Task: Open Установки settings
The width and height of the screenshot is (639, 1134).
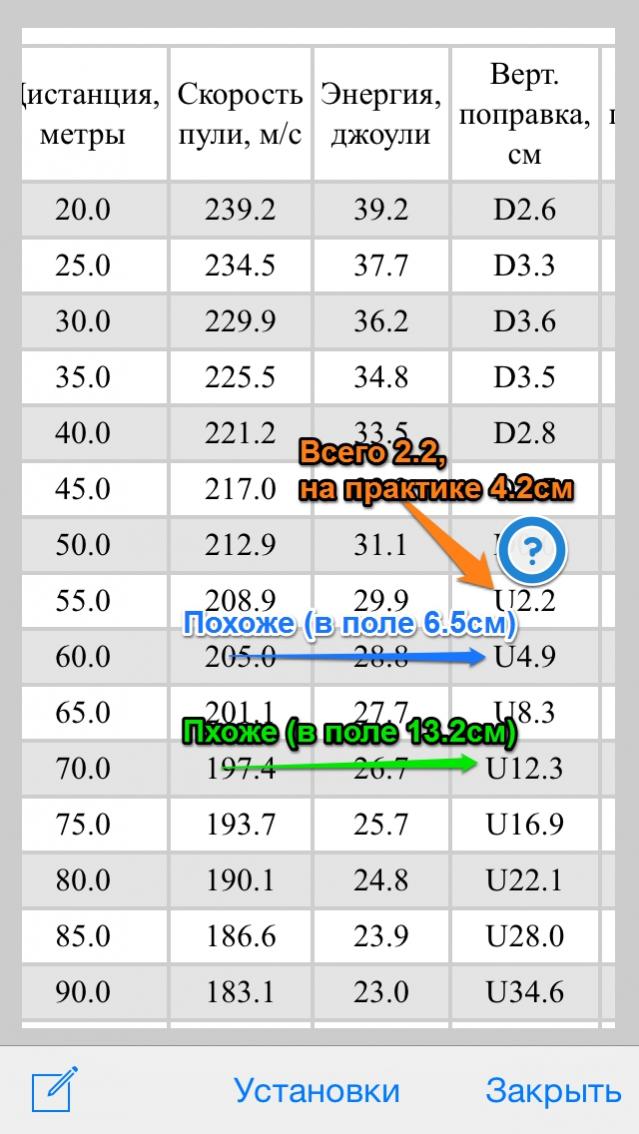Action: coord(317,1091)
